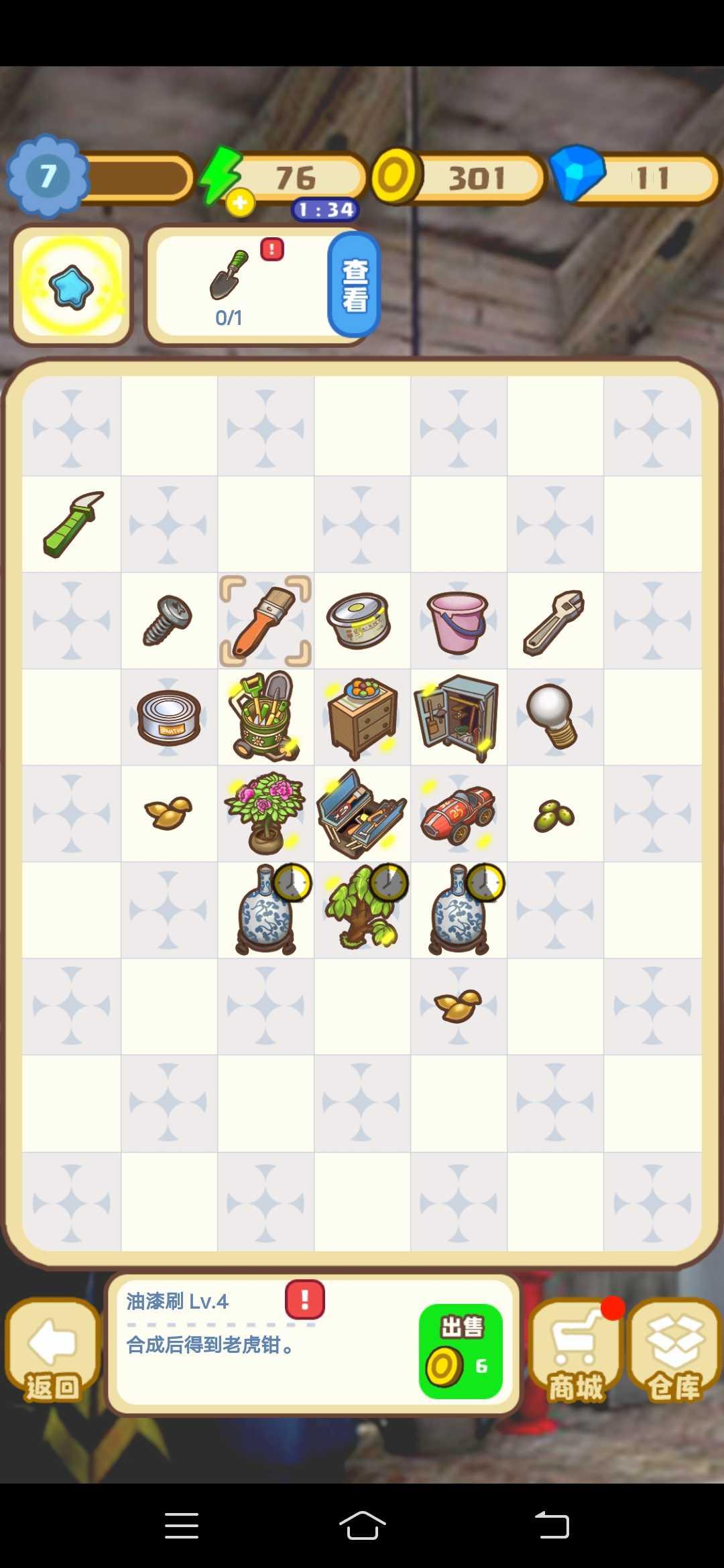Screen dimensions: 724x1568
Task: Tap the system home button
Action: 362,1526
